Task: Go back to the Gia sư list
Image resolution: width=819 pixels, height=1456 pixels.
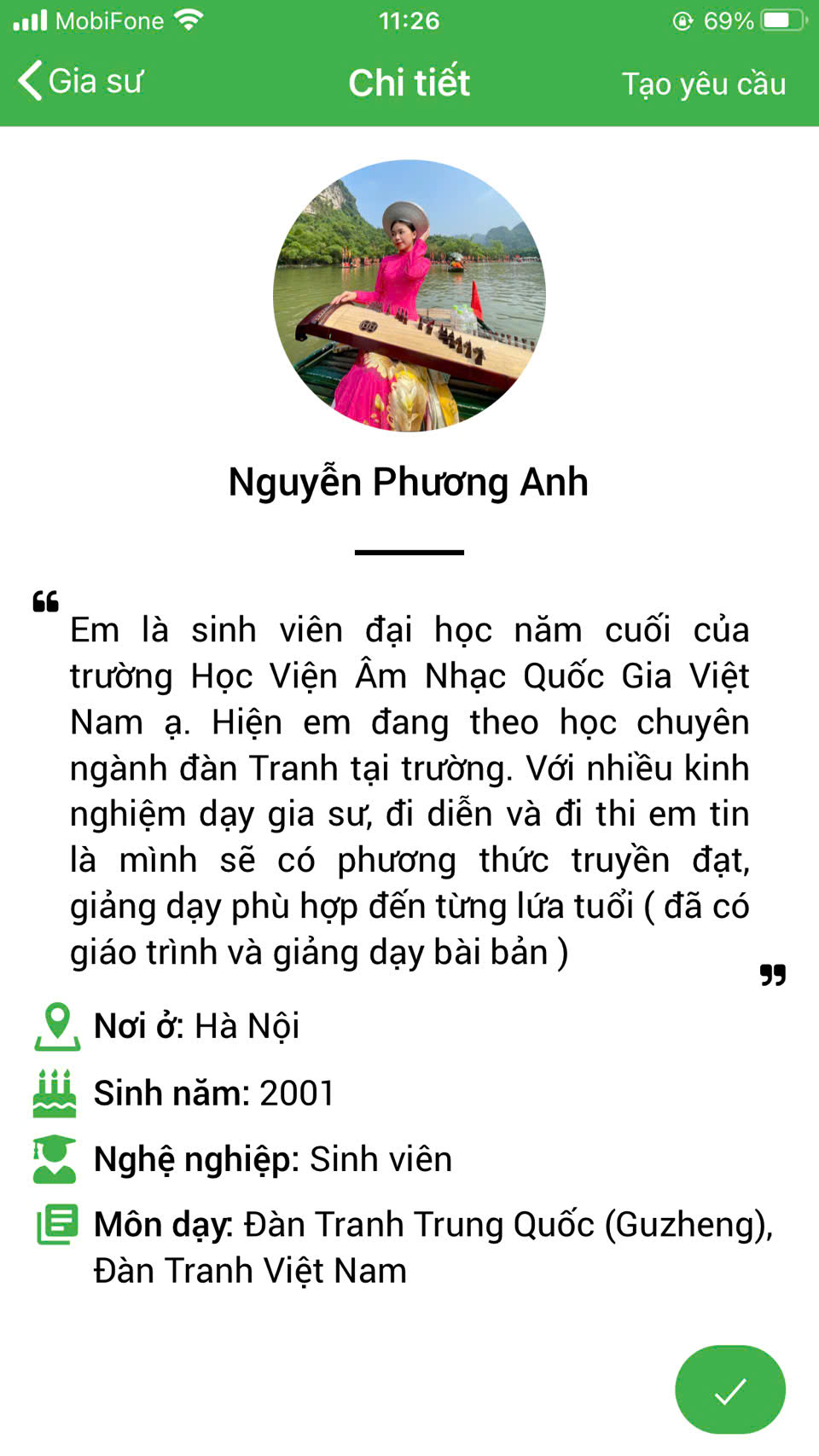Action: (80, 82)
